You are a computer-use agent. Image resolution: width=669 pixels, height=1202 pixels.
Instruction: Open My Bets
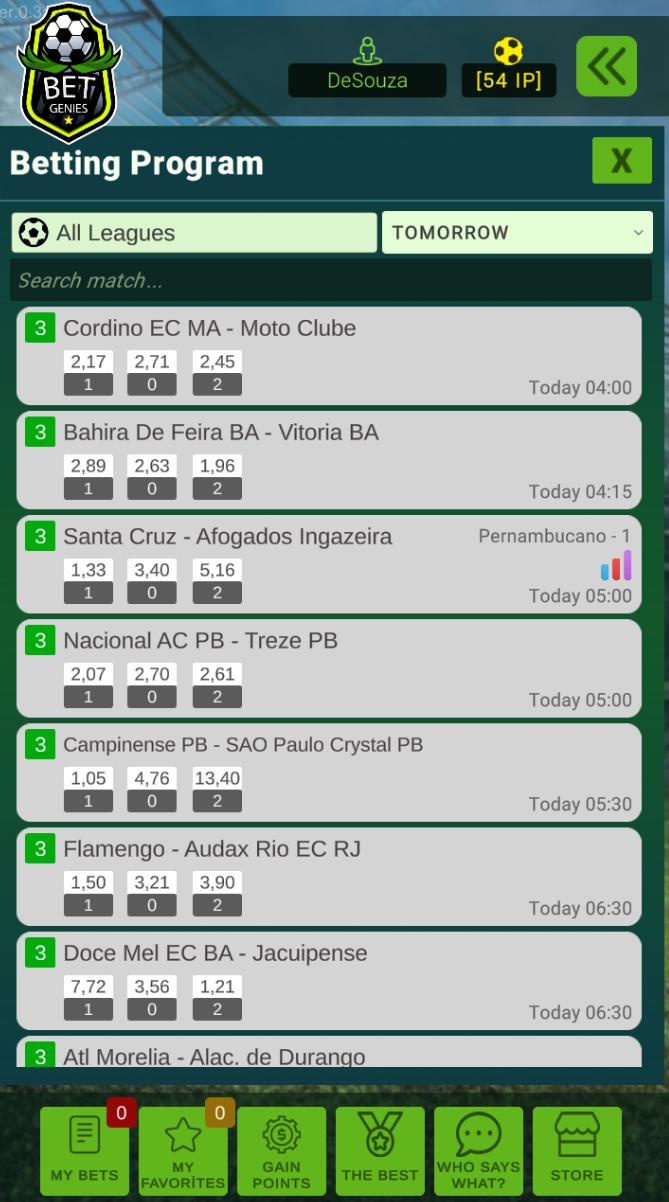click(84, 1150)
